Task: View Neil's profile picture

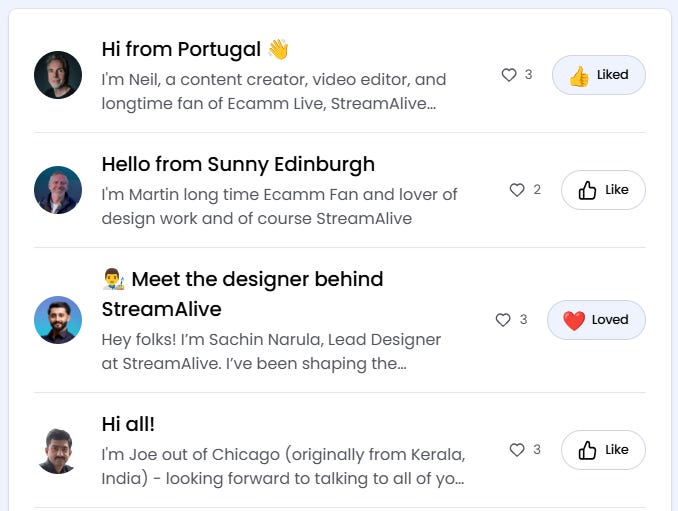Action: click(58, 75)
